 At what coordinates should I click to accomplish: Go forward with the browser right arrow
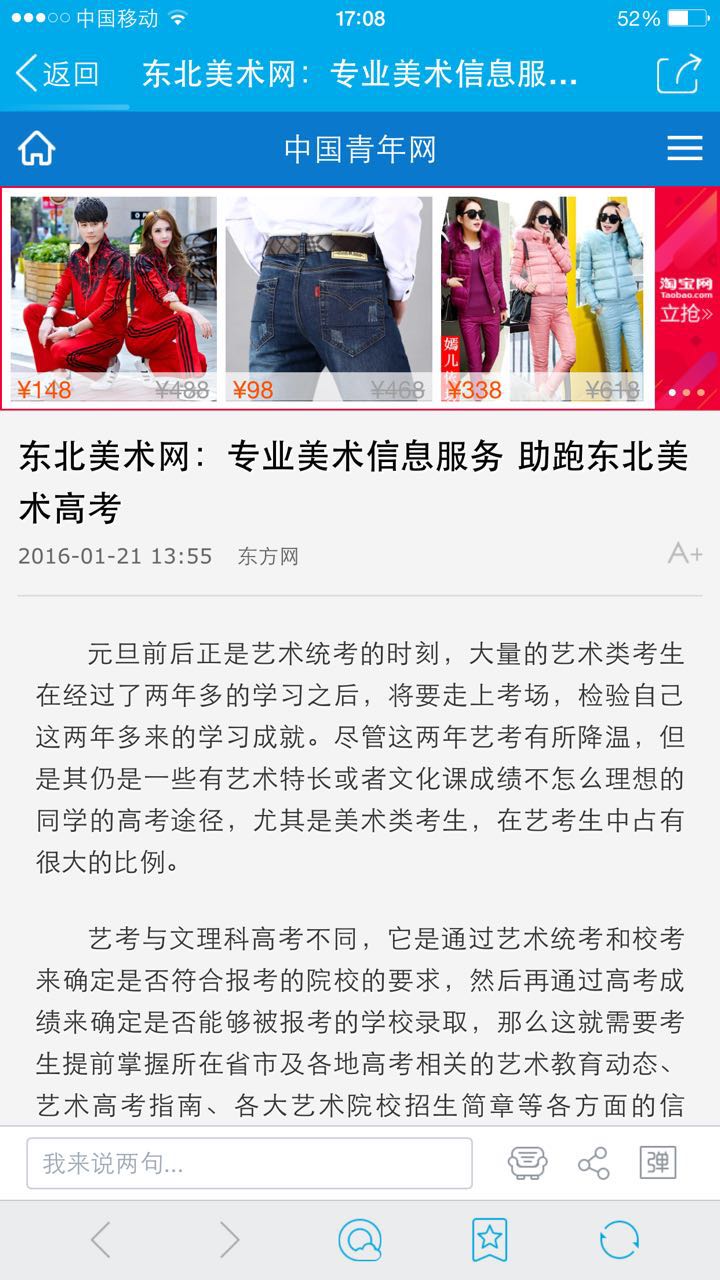pyautogui.click(x=230, y=1240)
